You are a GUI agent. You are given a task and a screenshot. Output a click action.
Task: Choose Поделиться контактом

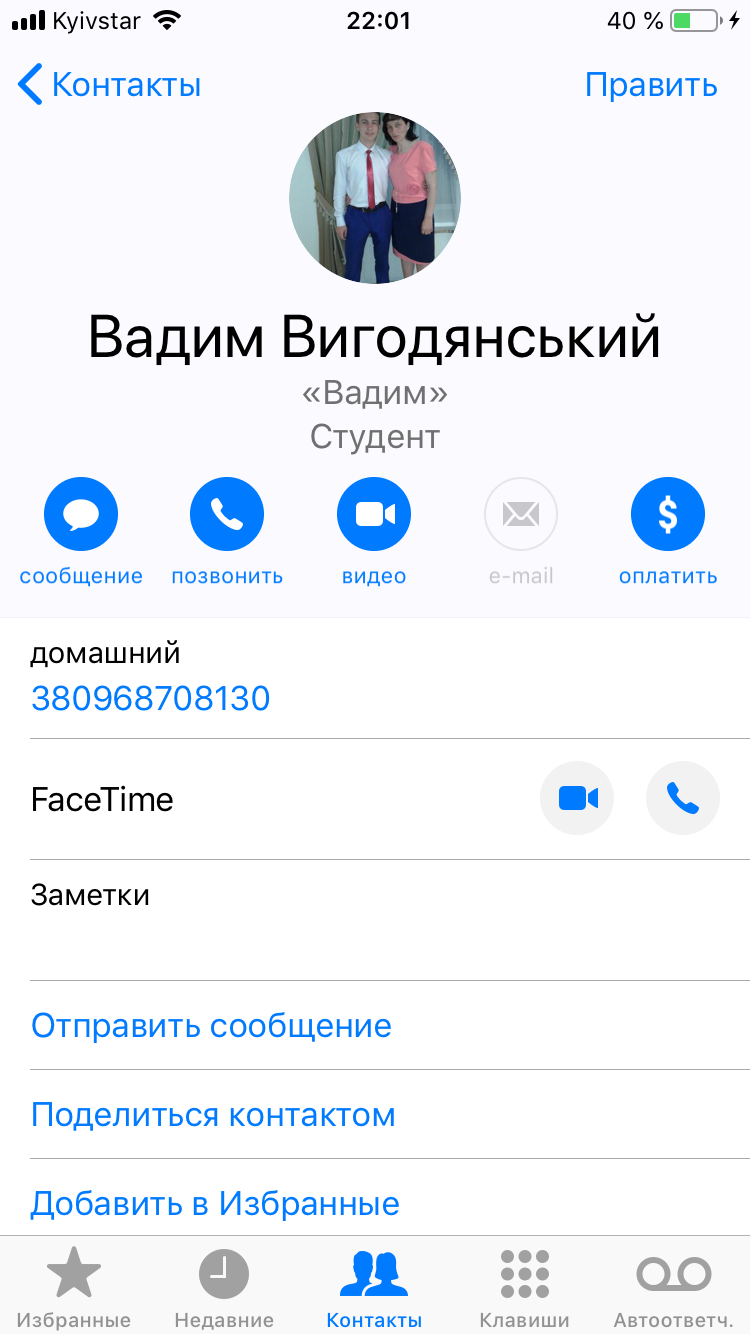213,1115
